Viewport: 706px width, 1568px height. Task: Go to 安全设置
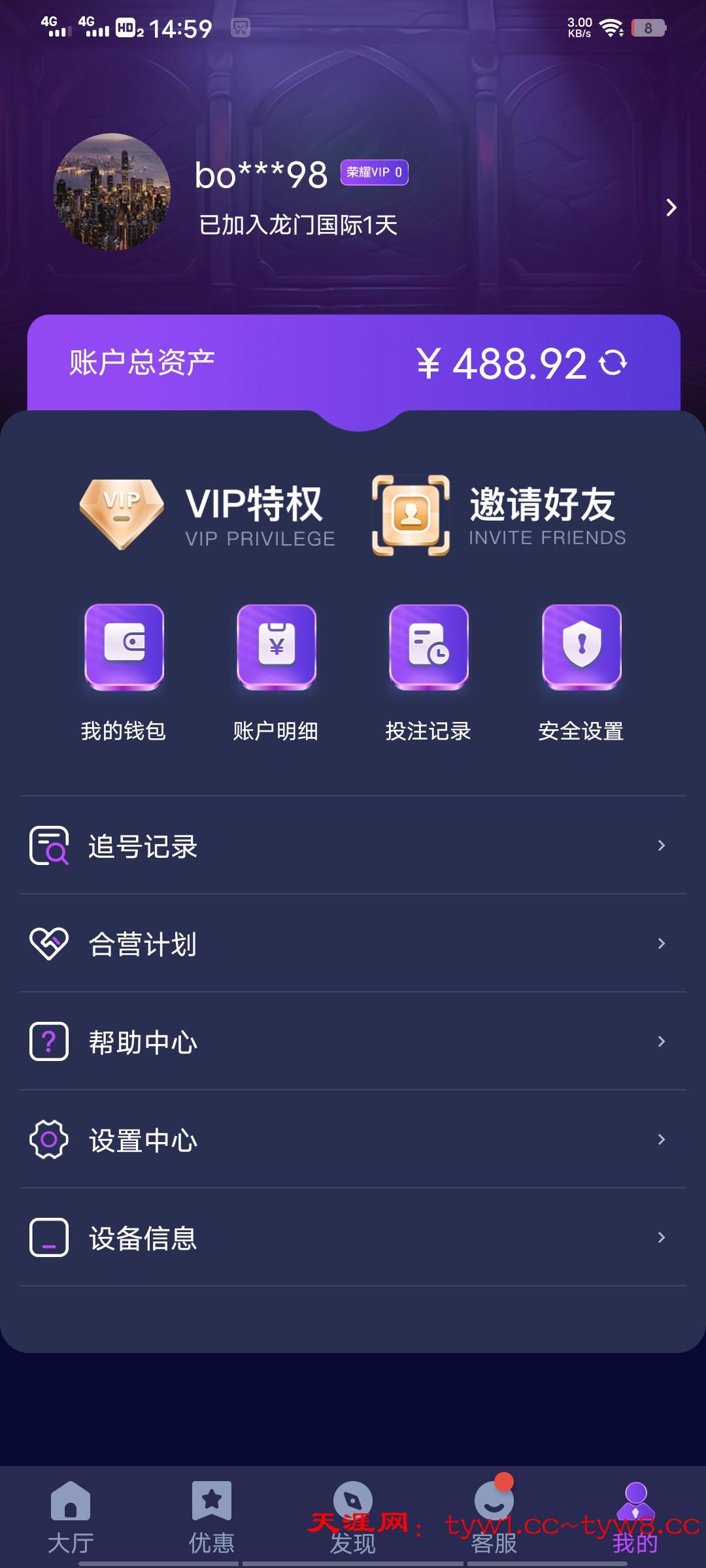(581, 673)
